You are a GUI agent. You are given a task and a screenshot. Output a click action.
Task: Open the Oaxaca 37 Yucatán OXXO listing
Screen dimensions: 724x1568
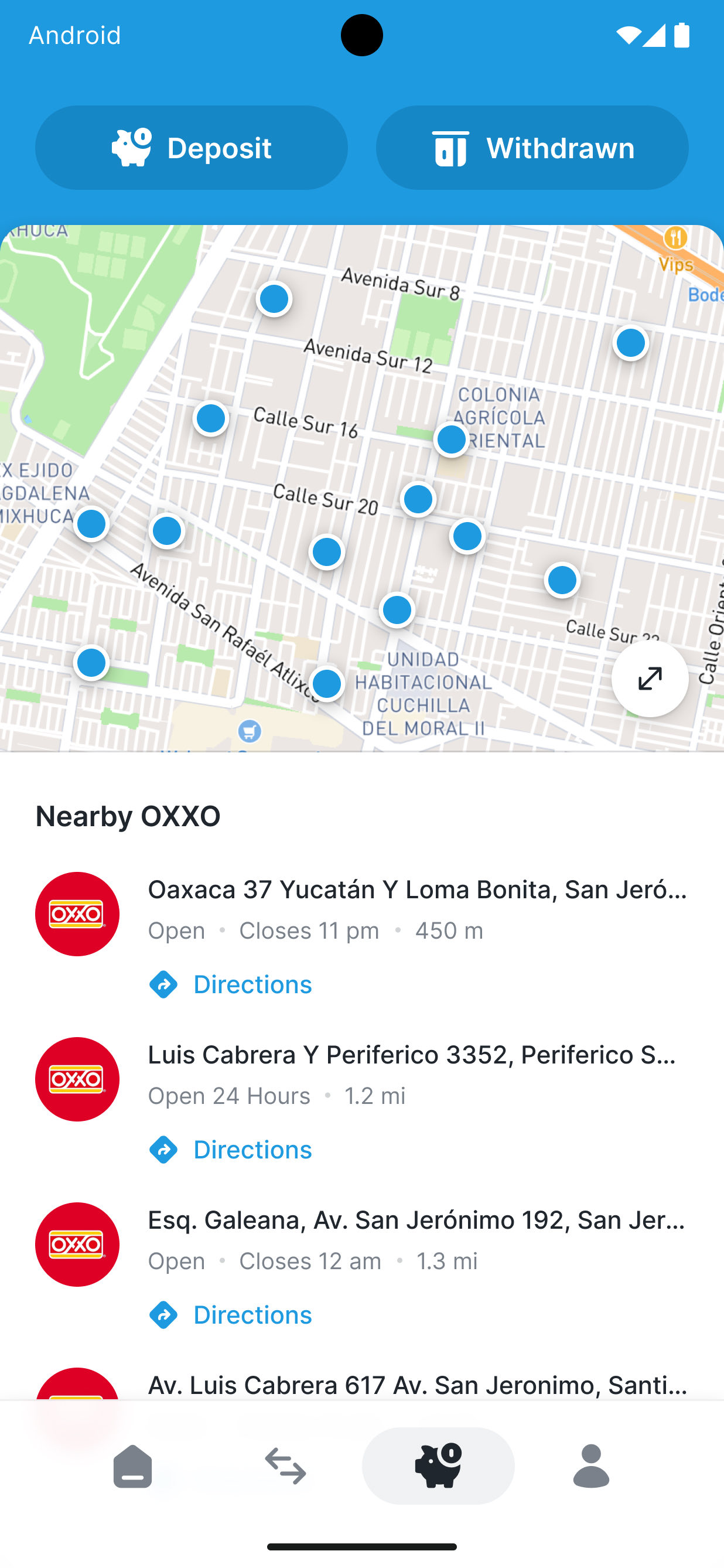pyautogui.click(x=418, y=891)
